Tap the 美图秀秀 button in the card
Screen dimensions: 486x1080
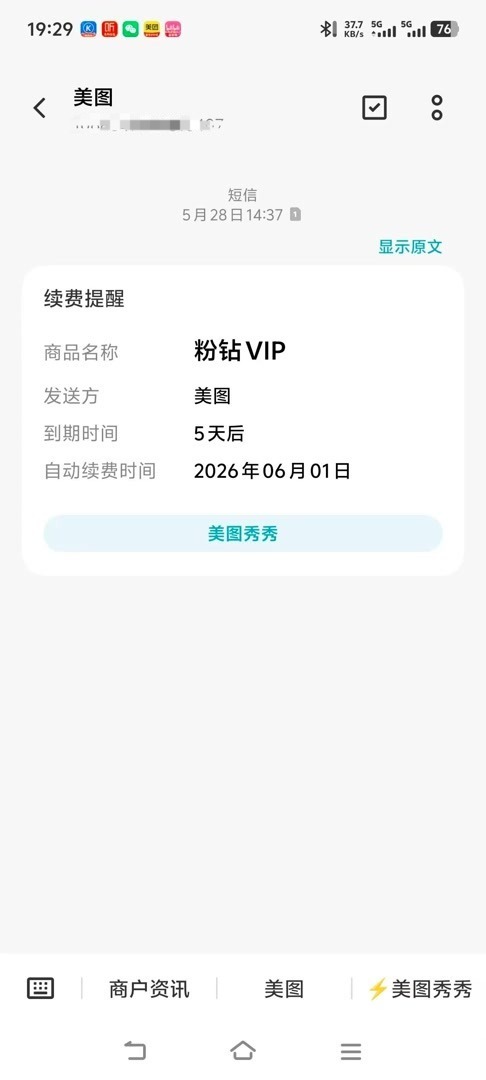243,533
